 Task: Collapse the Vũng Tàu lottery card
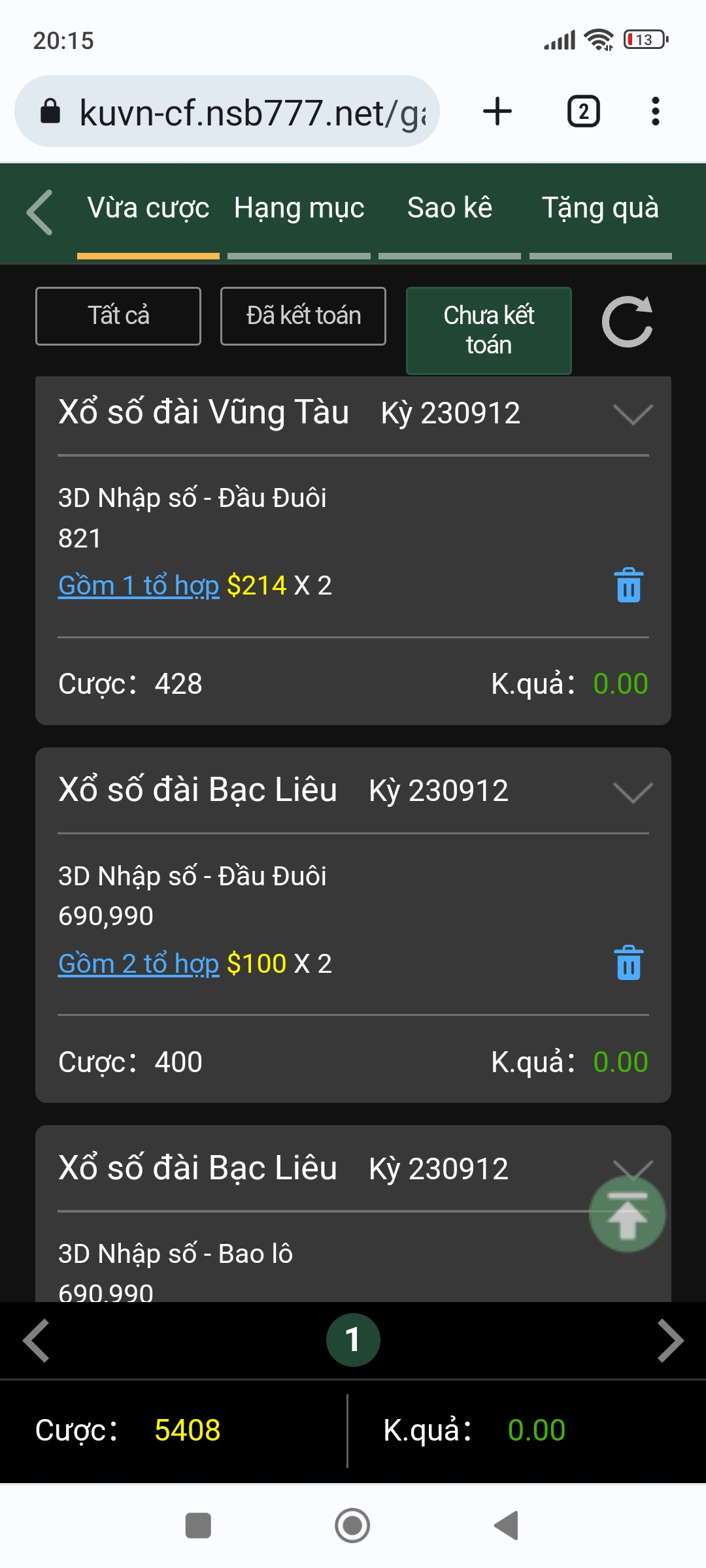pyautogui.click(x=633, y=414)
